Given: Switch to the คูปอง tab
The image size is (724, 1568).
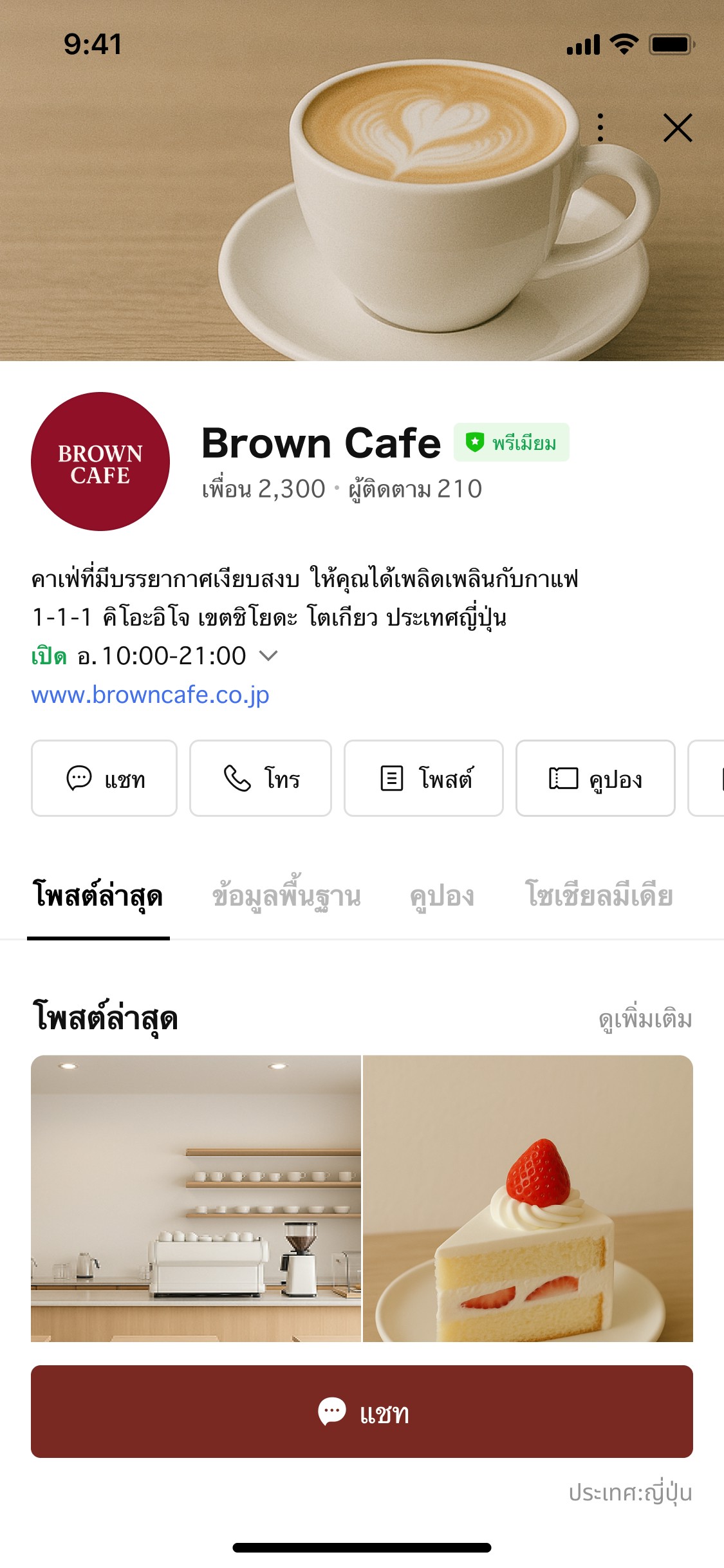Looking at the screenshot, I should pyautogui.click(x=442, y=896).
